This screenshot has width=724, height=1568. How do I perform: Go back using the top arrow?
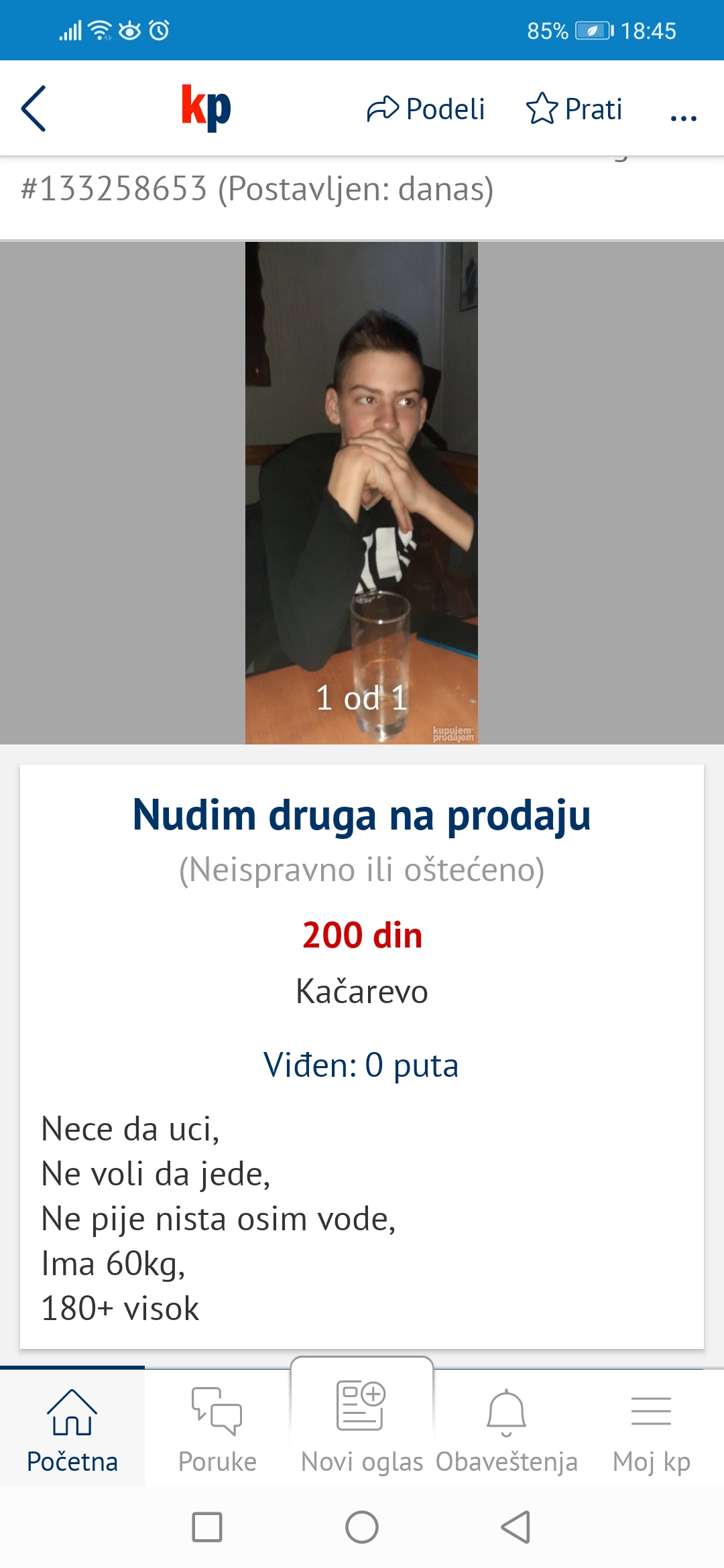coord(34,109)
